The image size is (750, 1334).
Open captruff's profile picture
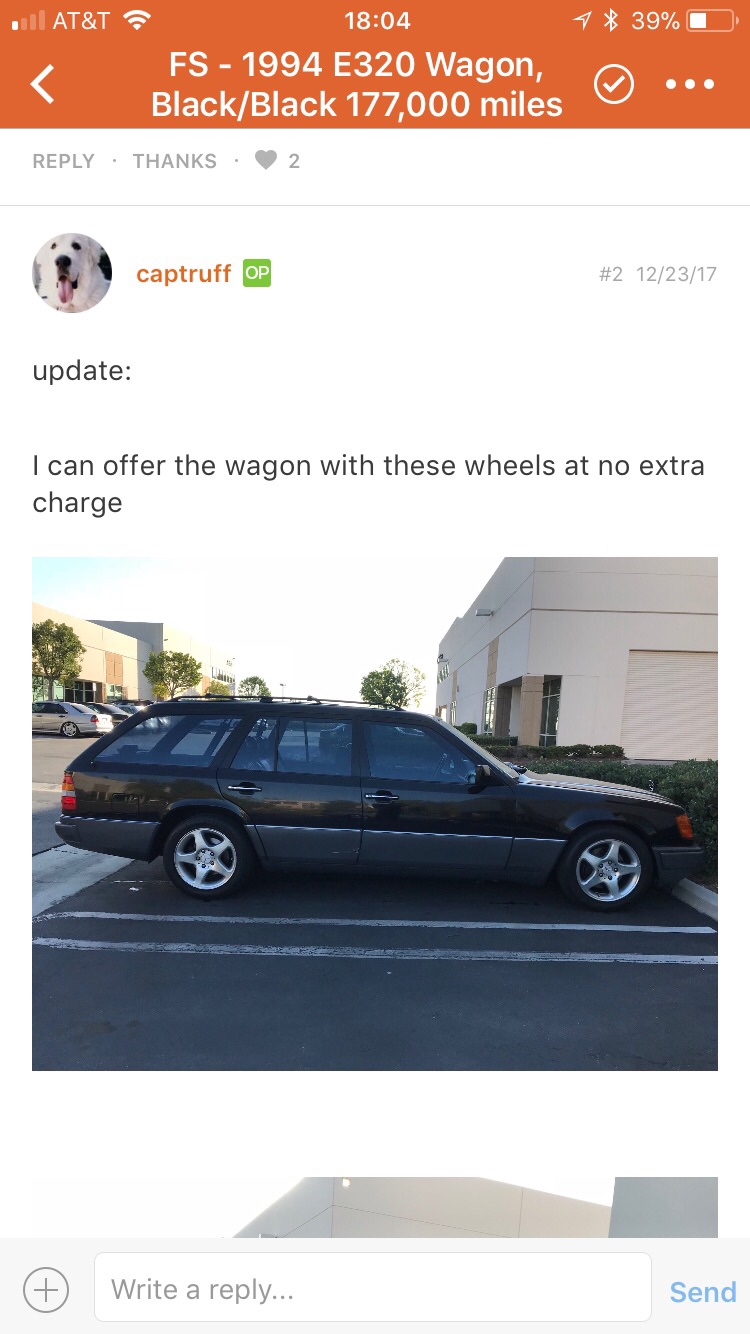coord(71,273)
